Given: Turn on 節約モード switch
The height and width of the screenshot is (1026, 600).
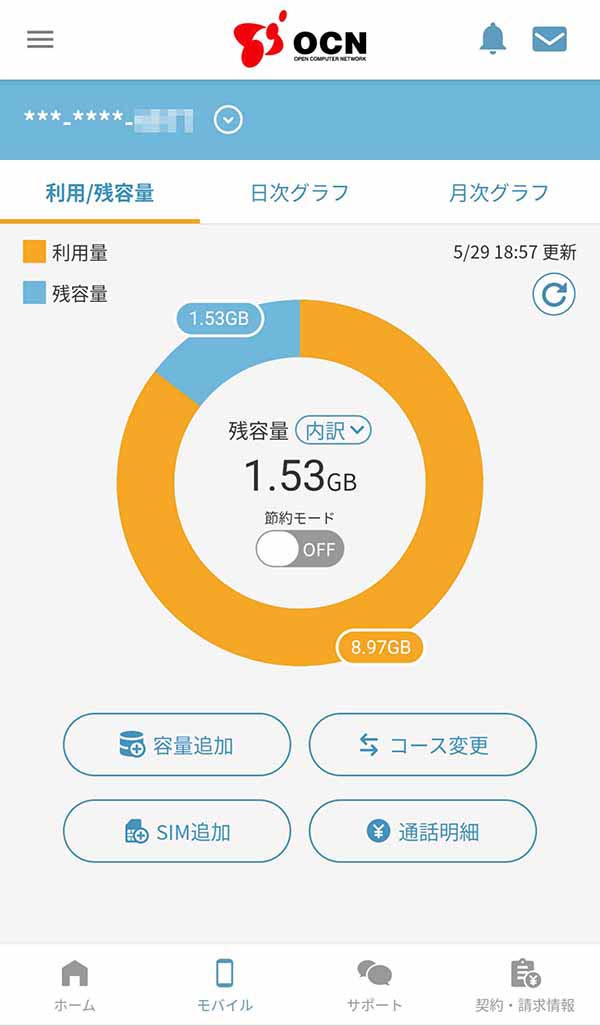Looking at the screenshot, I should [300, 549].
